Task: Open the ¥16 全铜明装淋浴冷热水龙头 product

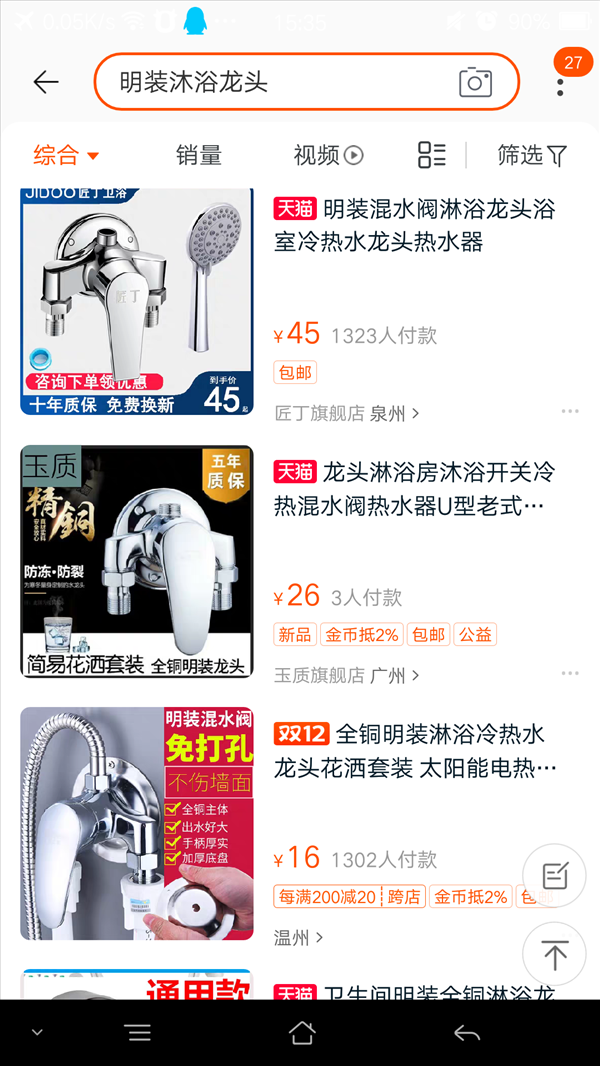Action: click(414, 751)
